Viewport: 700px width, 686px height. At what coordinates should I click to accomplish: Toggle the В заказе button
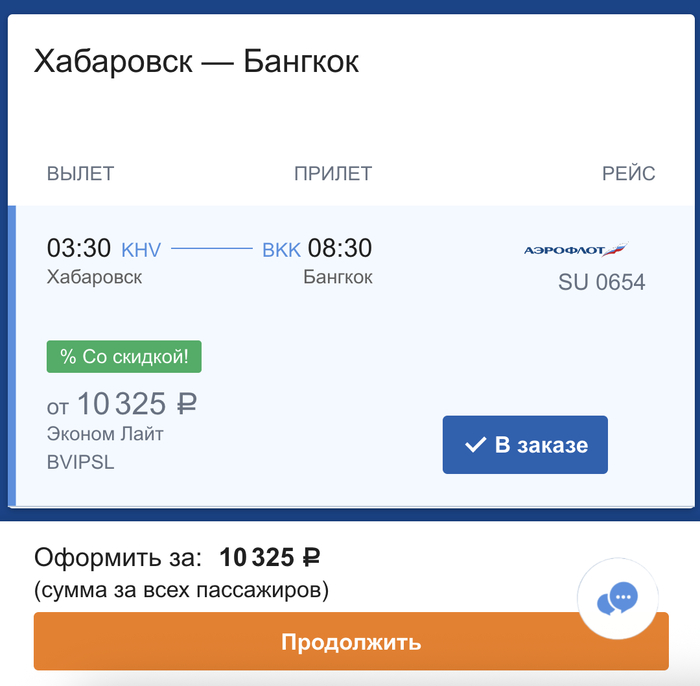525,445
